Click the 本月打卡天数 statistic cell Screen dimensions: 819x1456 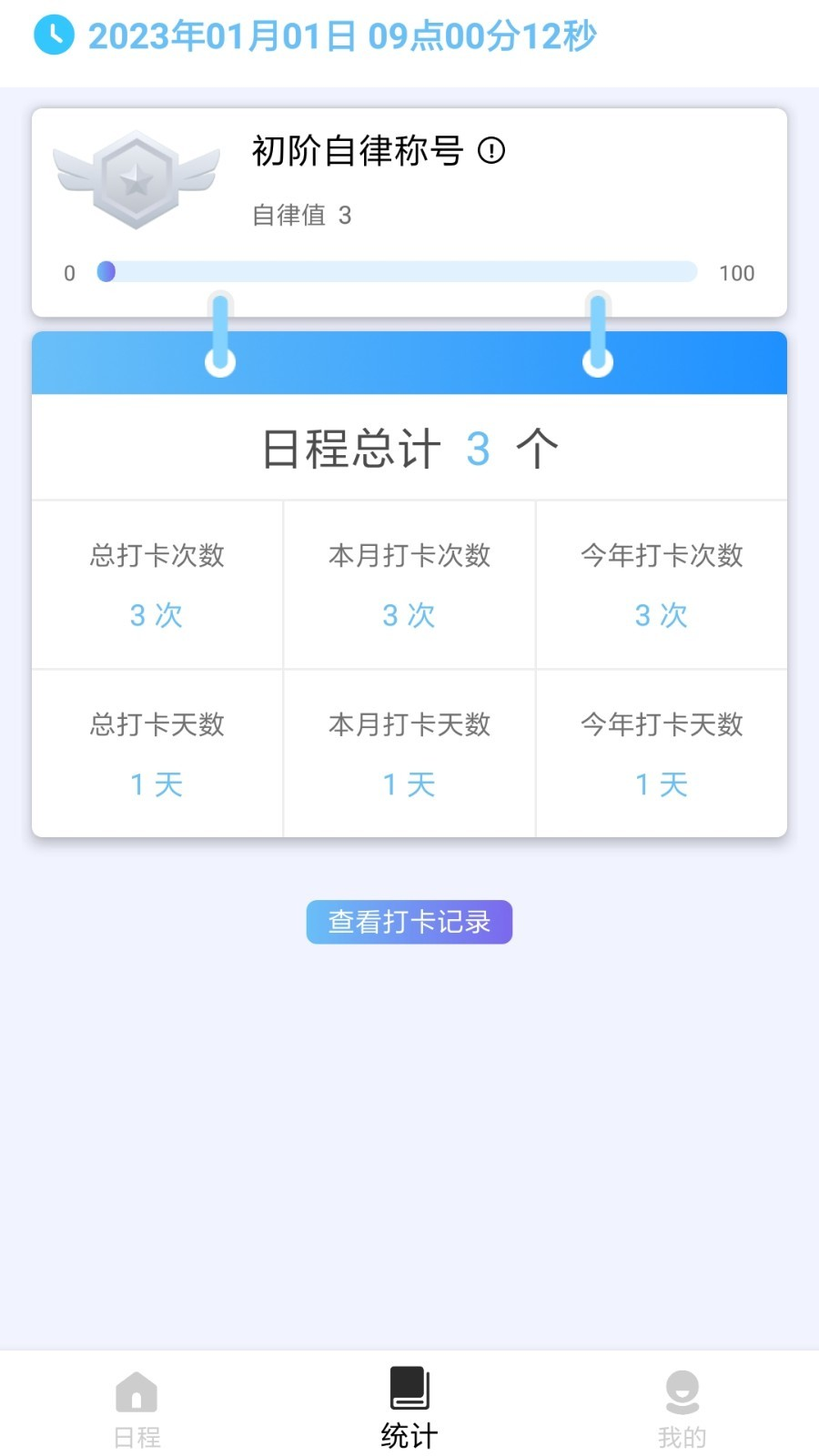tap(409, 753)
